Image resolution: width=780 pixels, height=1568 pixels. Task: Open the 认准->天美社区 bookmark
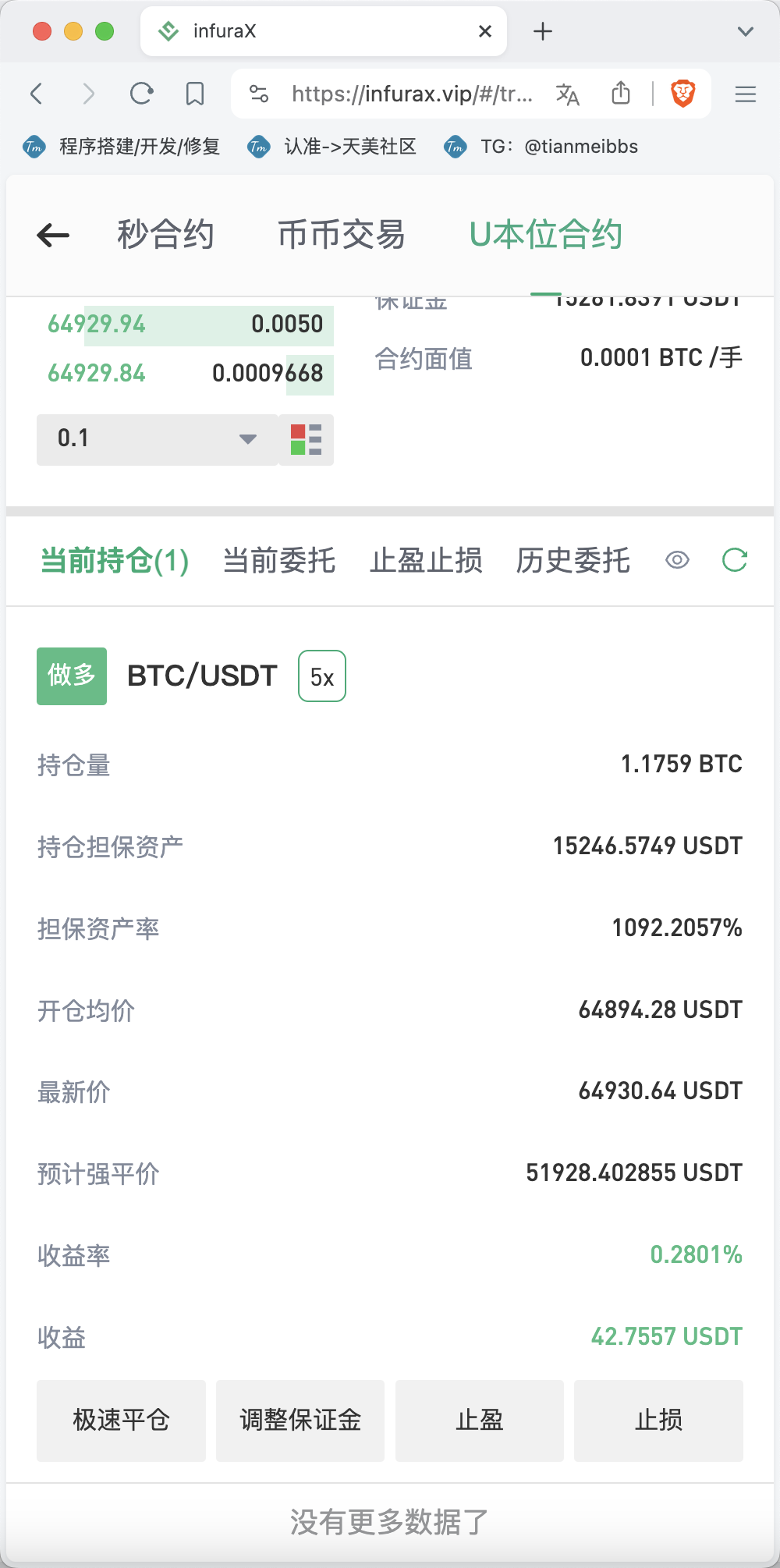[332, 147]
